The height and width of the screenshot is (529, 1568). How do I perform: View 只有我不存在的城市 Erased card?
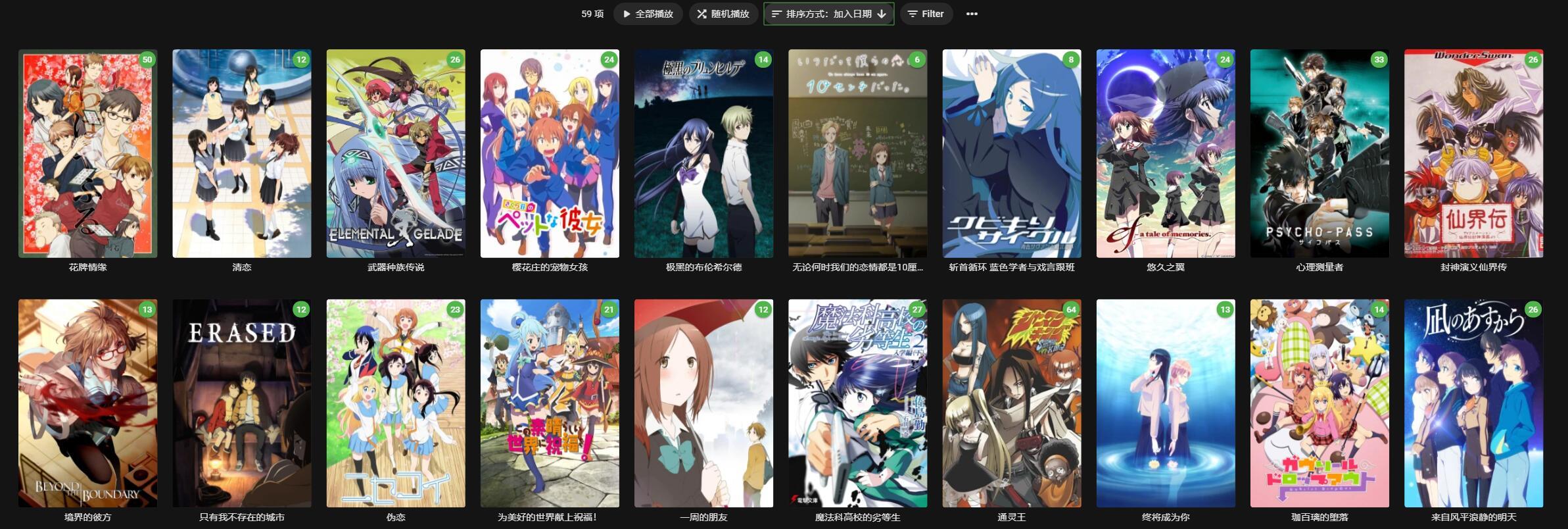241,403
